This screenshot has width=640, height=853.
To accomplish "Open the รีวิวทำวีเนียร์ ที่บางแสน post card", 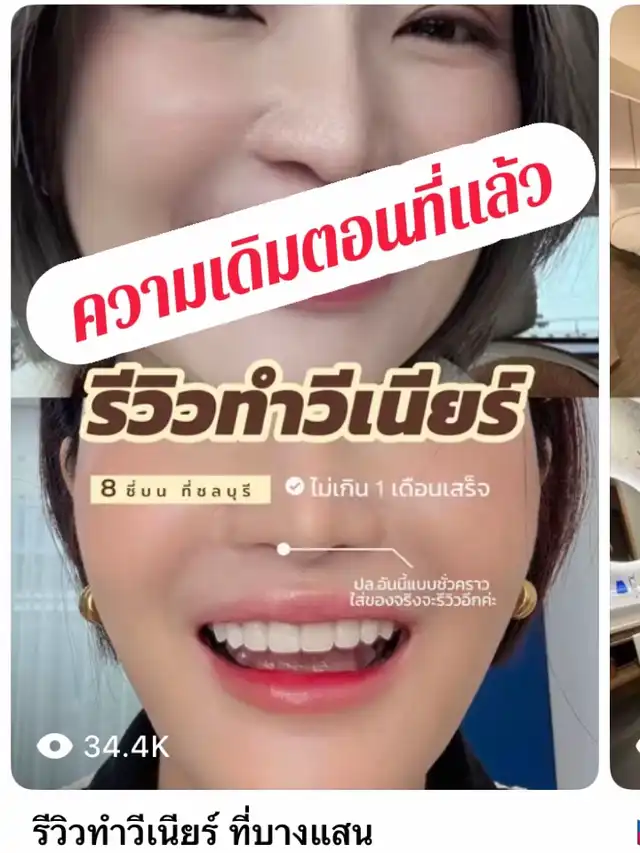I will 303,400.
